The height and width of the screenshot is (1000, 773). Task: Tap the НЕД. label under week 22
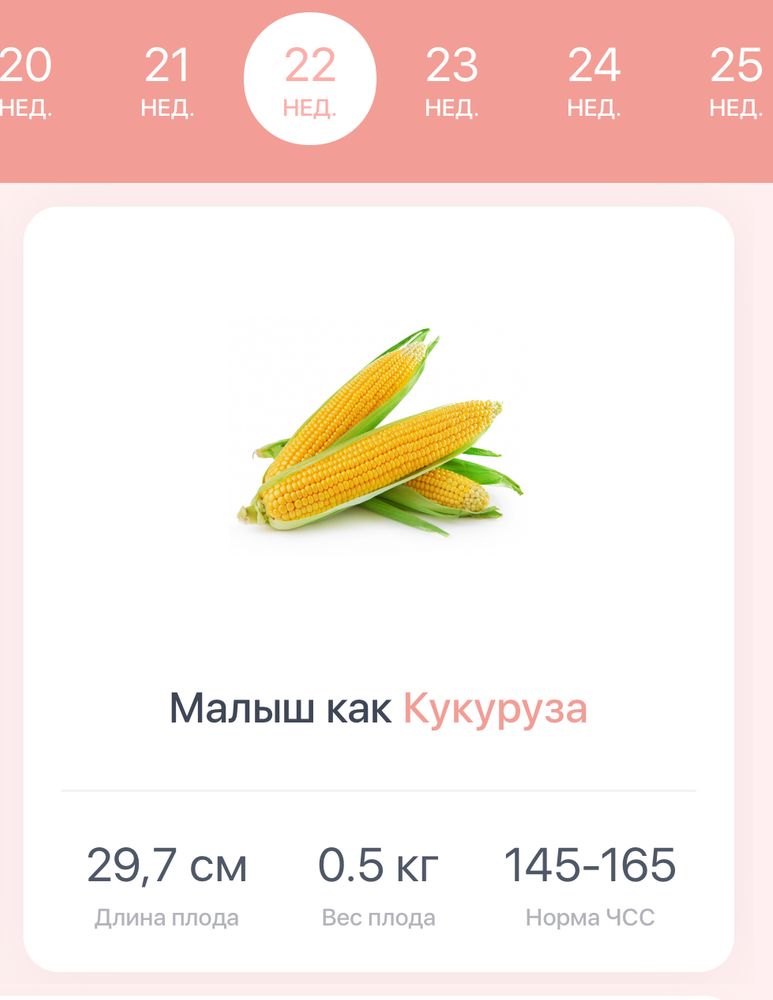click(x=311, y=103)
